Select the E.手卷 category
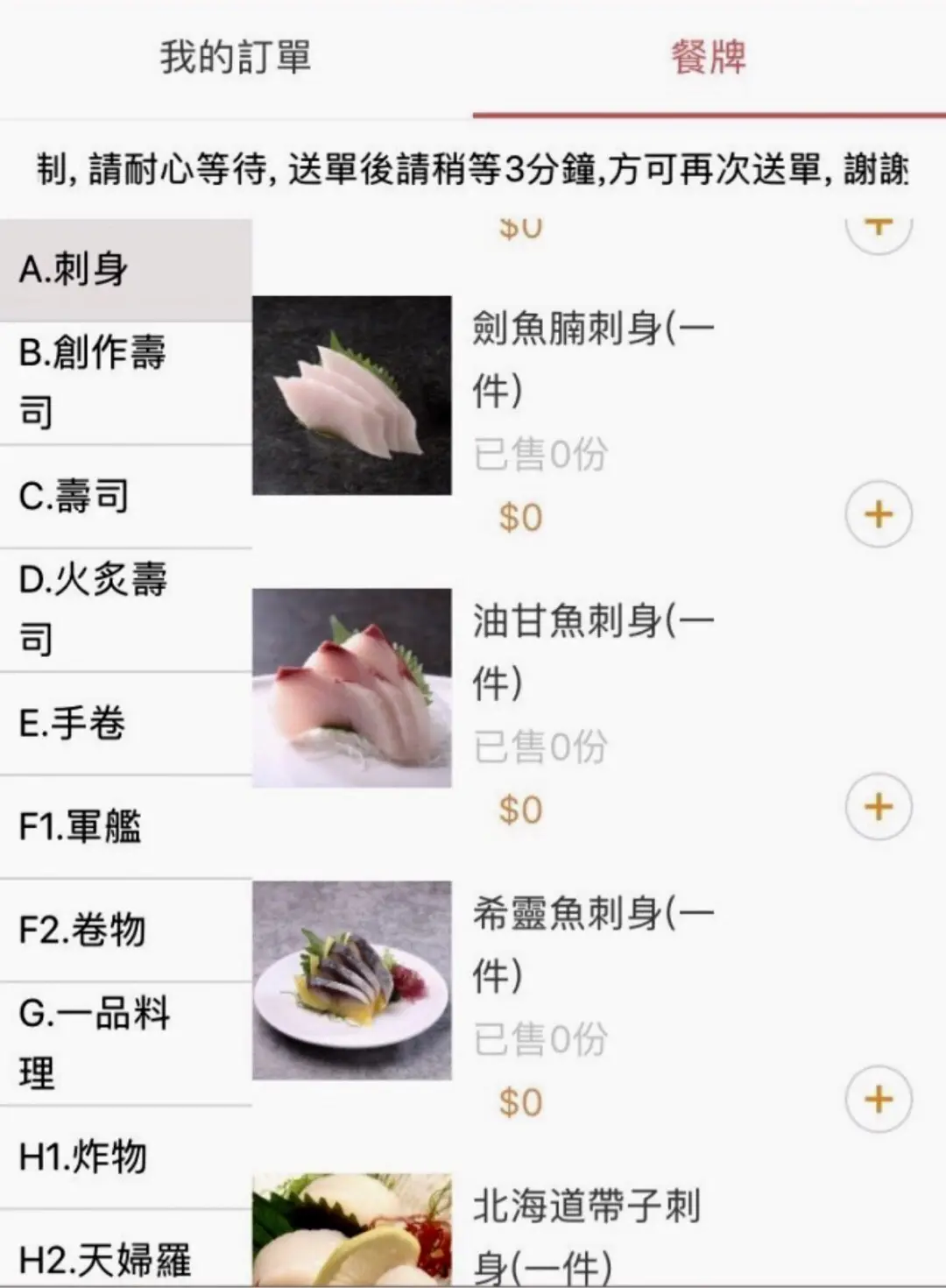This screenshot has height=1288, width=946. click(125, 723)
